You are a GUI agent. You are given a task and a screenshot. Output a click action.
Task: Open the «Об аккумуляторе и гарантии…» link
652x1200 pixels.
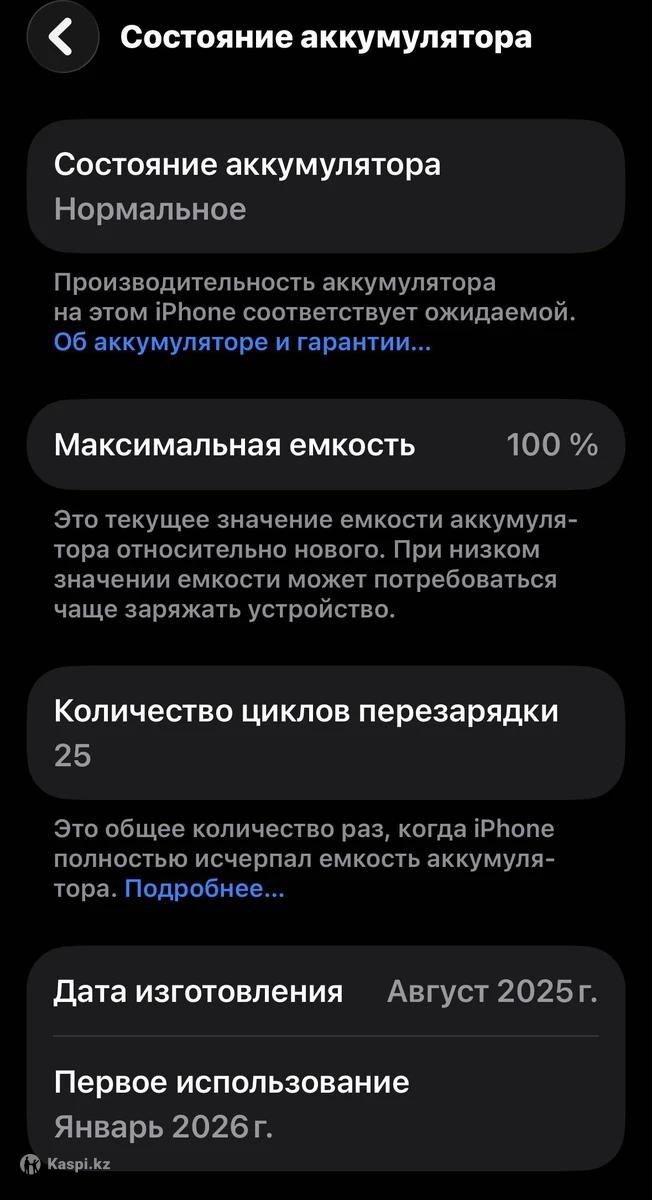tap(242, 343)
